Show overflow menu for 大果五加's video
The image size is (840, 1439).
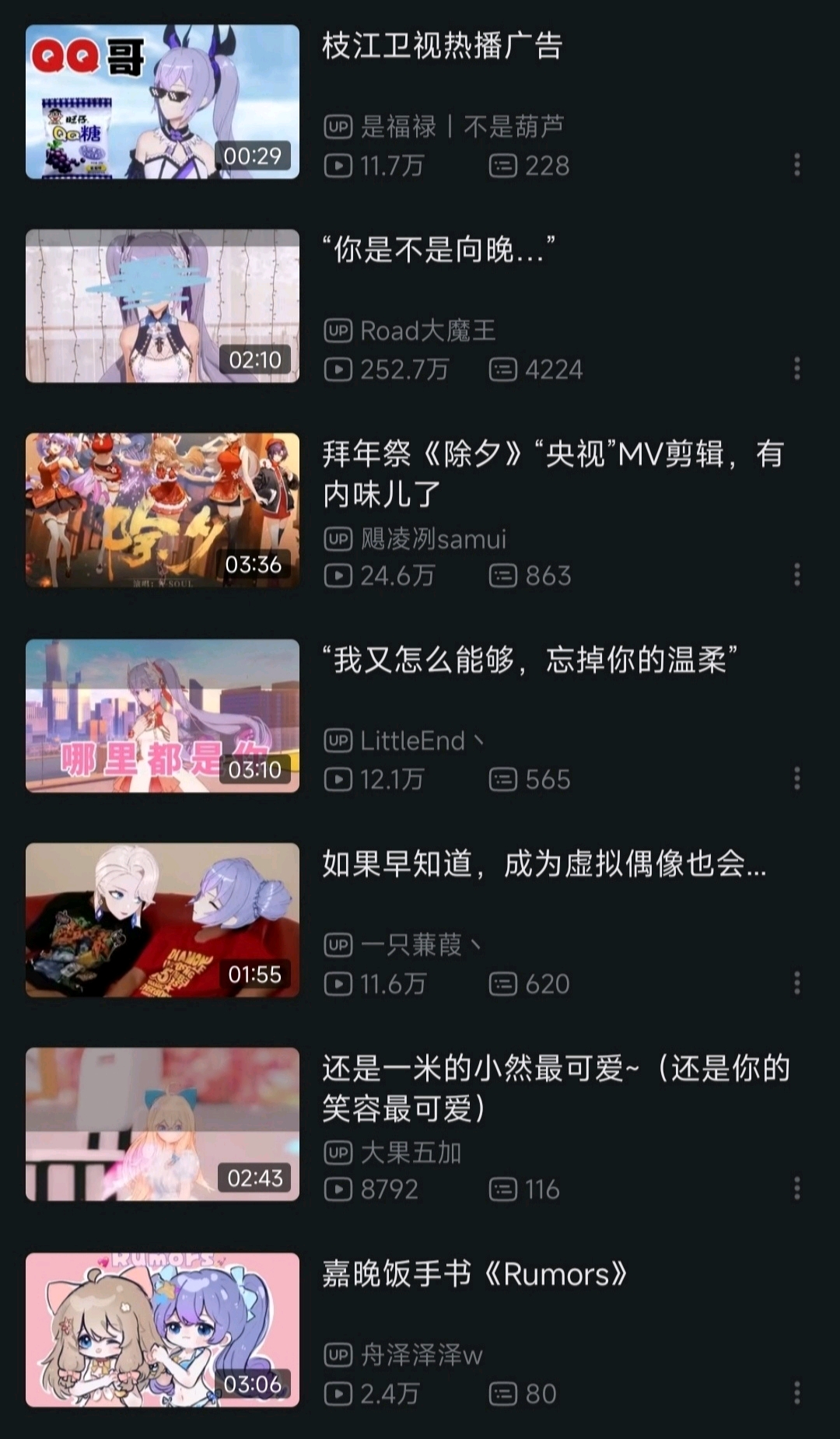click(x=796, y=1189)
